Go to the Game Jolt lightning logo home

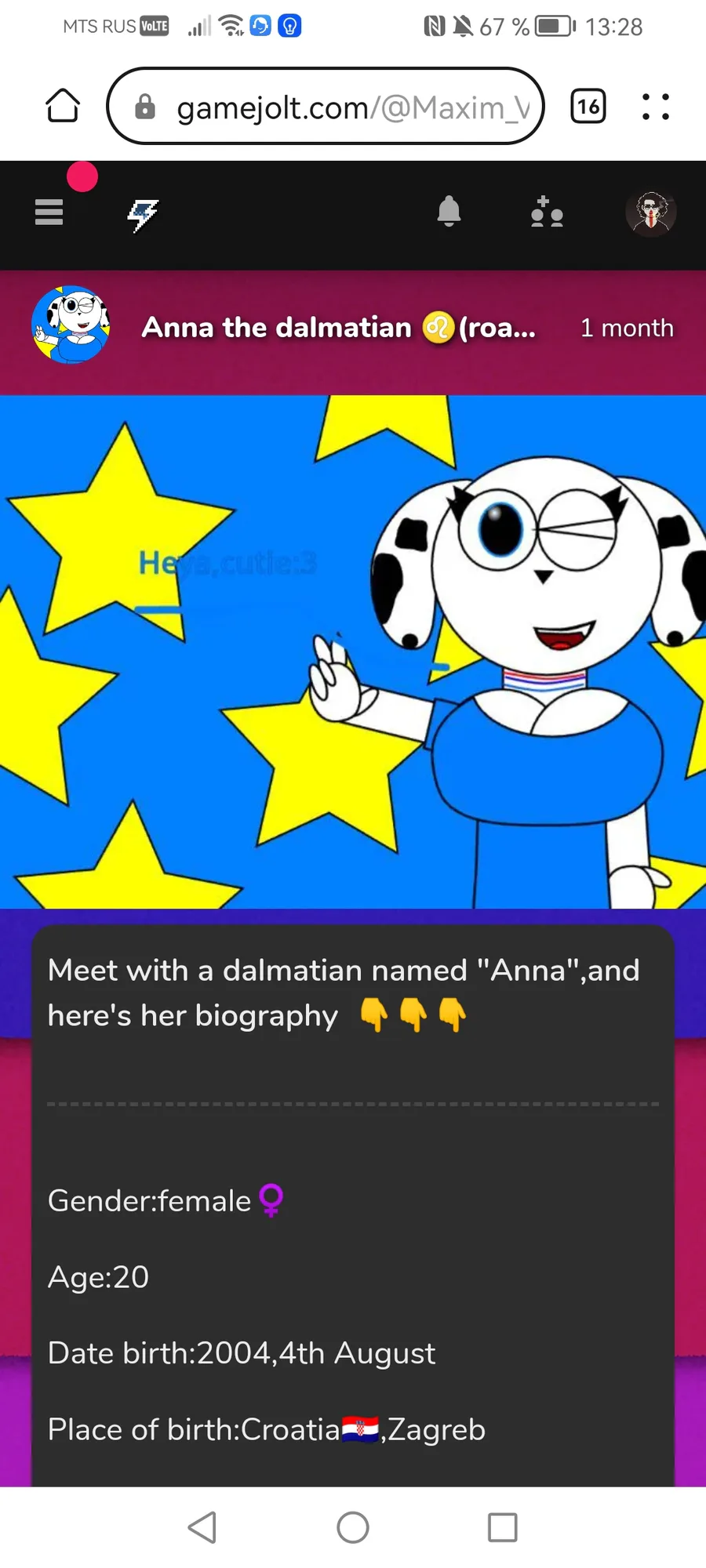[x=143, y=214]
